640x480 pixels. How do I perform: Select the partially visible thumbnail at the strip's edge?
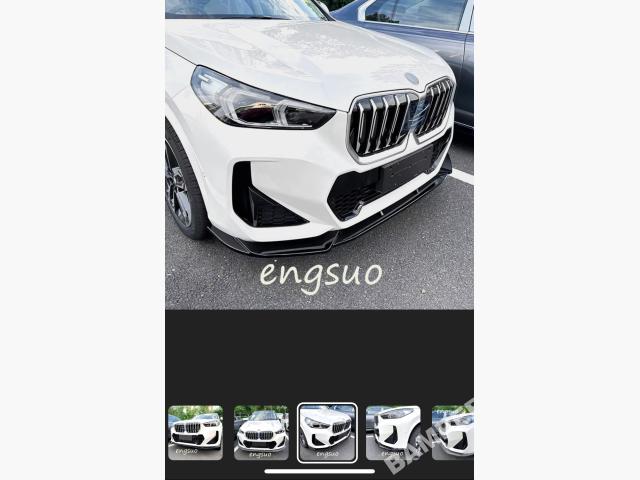[x=453, y=432]
